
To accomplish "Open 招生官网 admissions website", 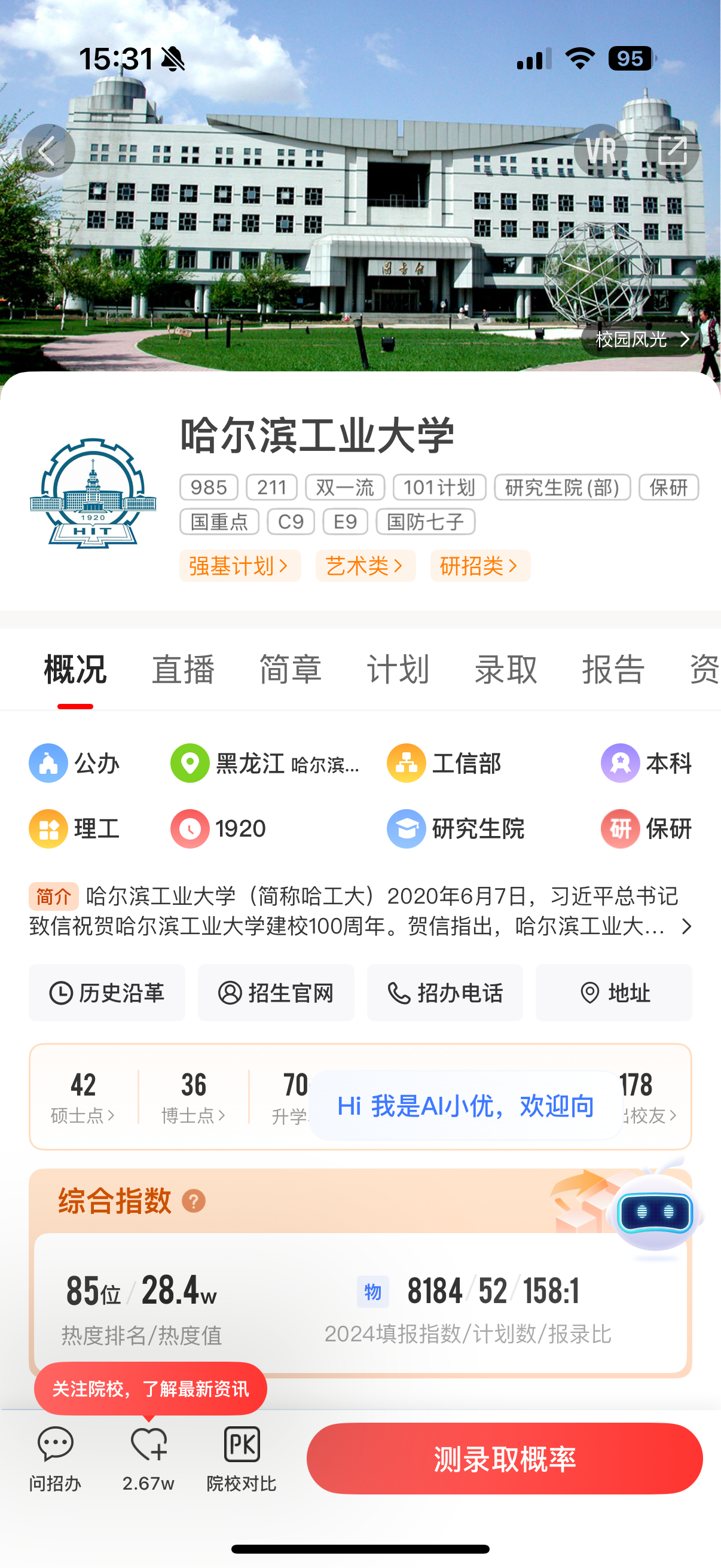I will tap(276, 993).
